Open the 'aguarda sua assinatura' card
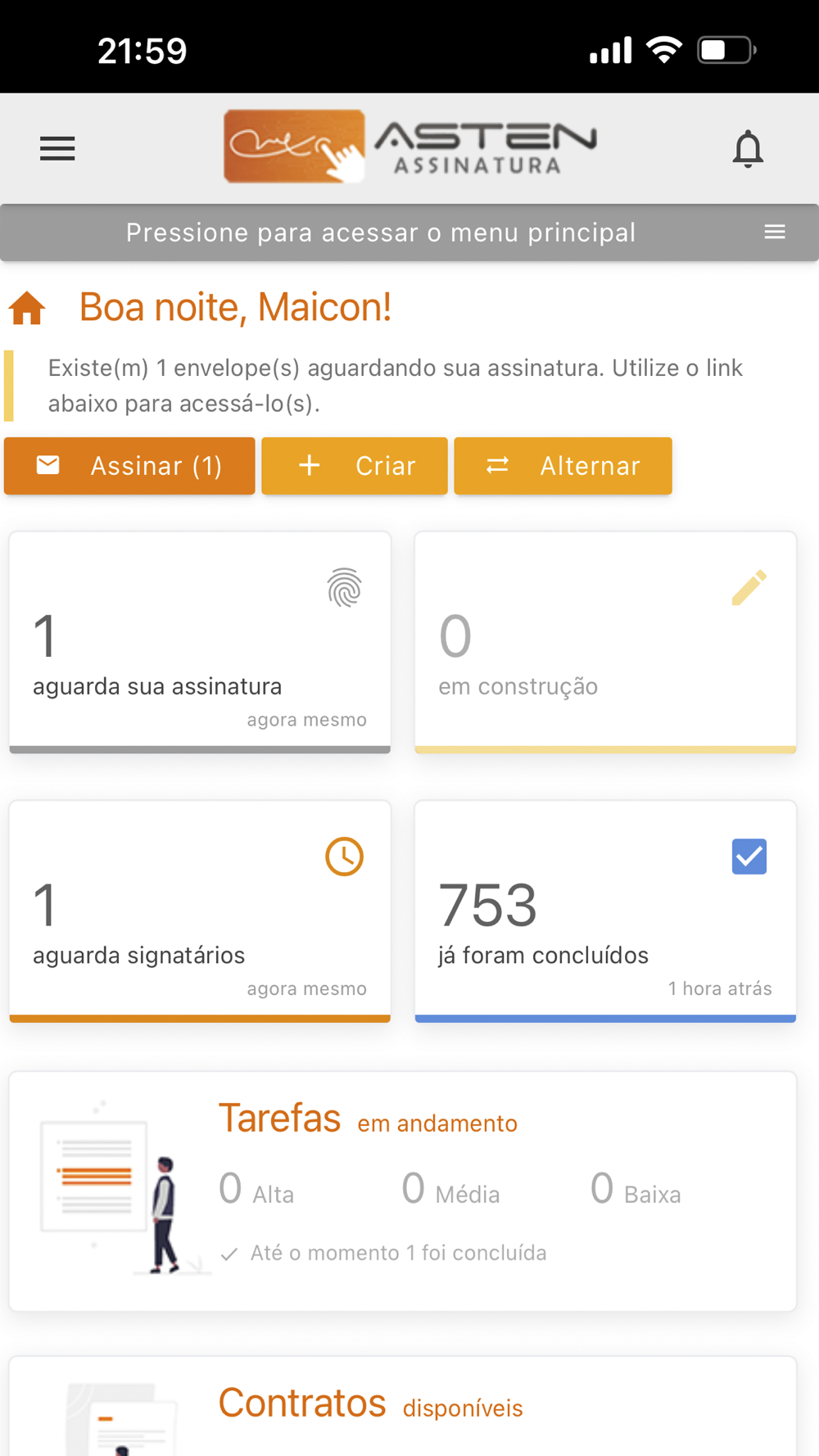The image size is (819, 1456). (x=200, y=642)
